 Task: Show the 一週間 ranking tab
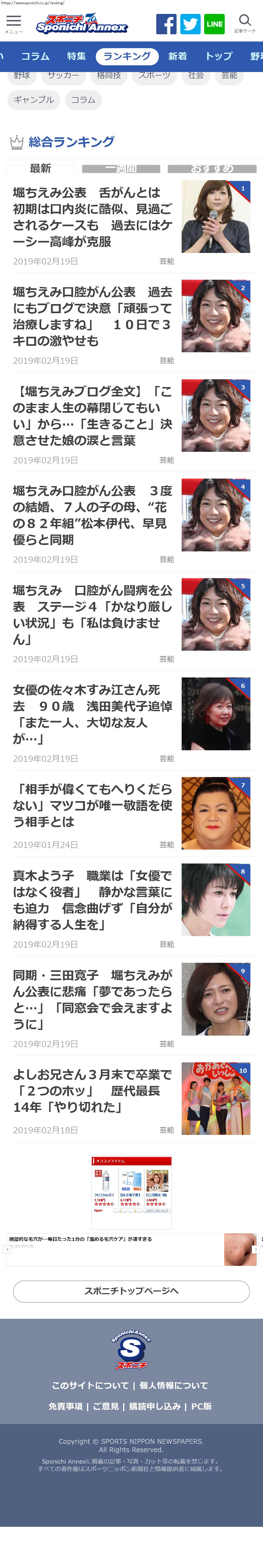pyautogui.click(x=121, y=169)
